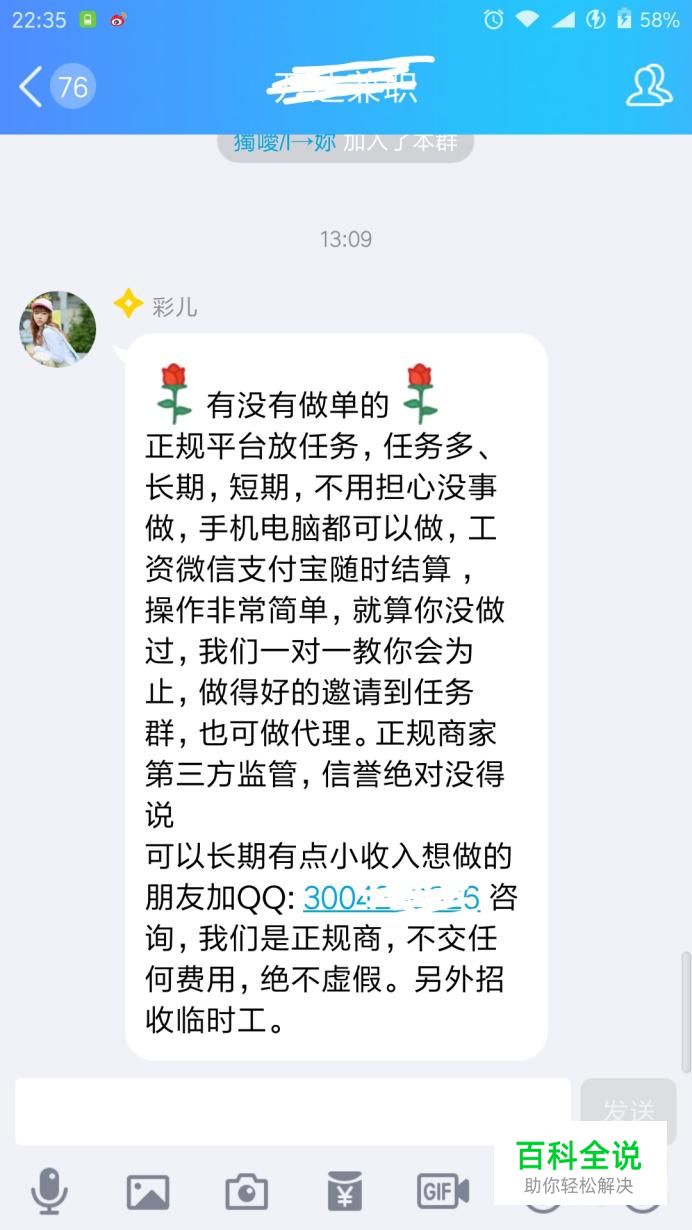Open the image gallery picker
This screenshot has width=692, height=1230.
(x=147, y=1191)
